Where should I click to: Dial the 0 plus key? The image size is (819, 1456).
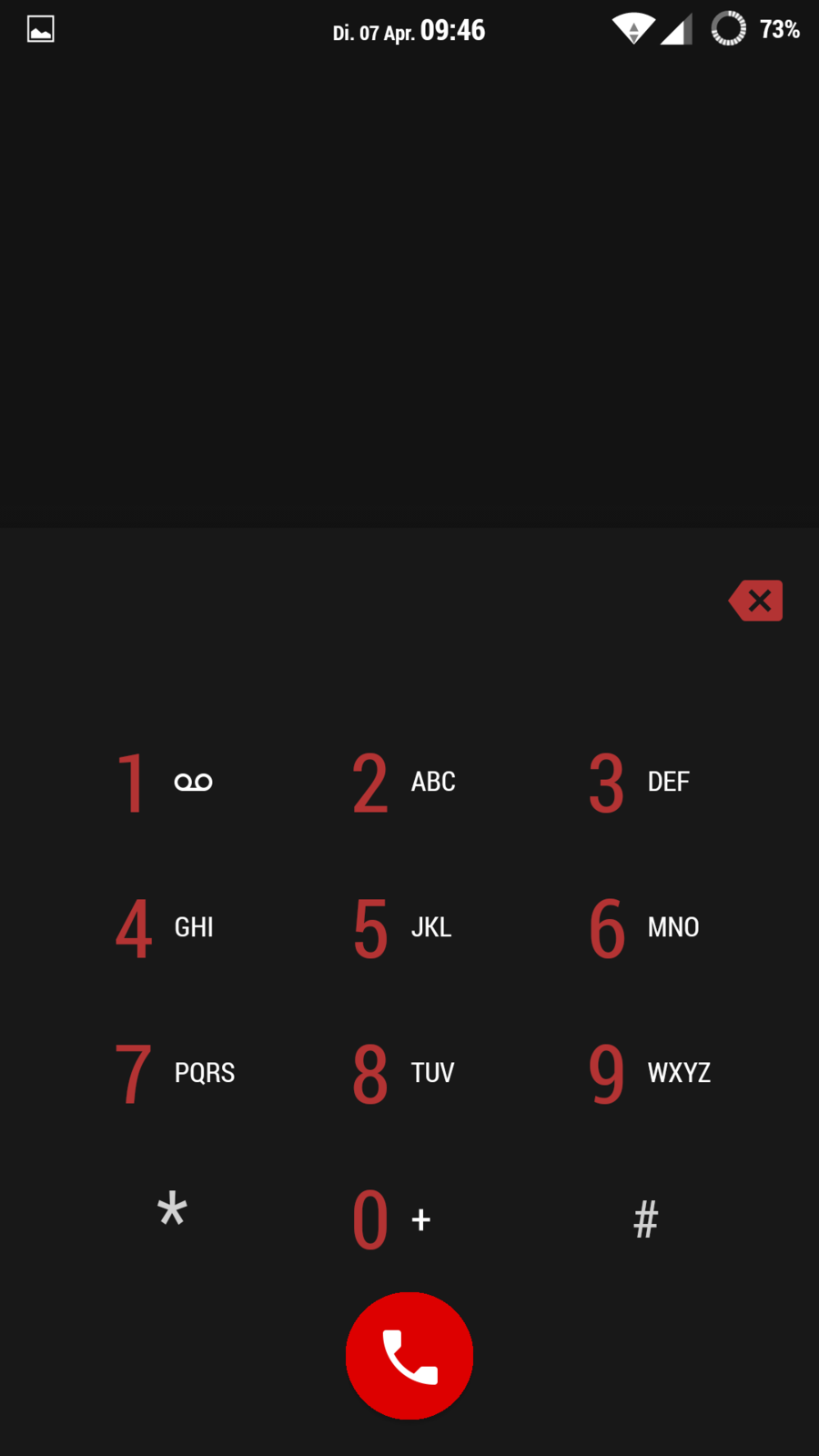pyautogui.click(x=391, y=1219)
